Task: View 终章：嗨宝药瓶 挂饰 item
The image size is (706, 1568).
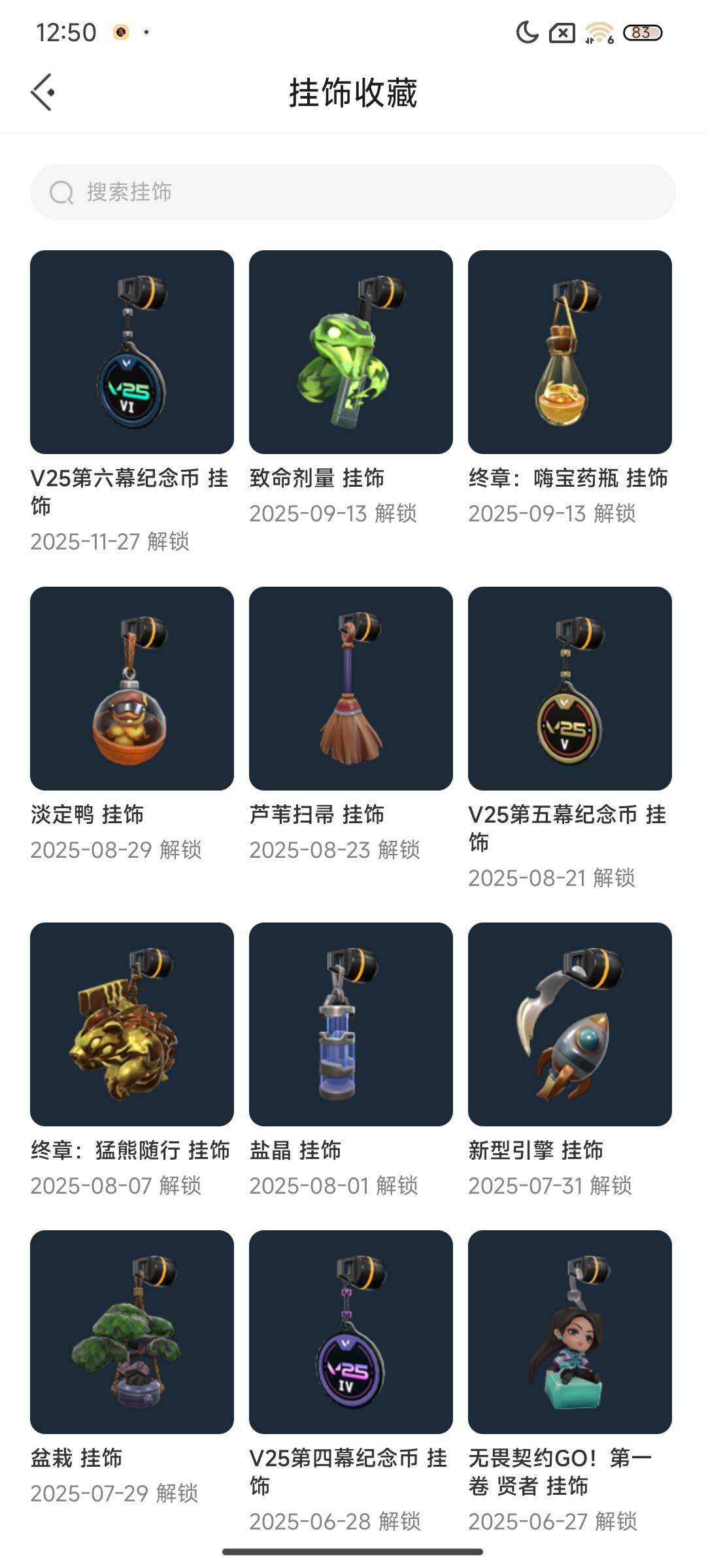Action: (x=570, y=352)
